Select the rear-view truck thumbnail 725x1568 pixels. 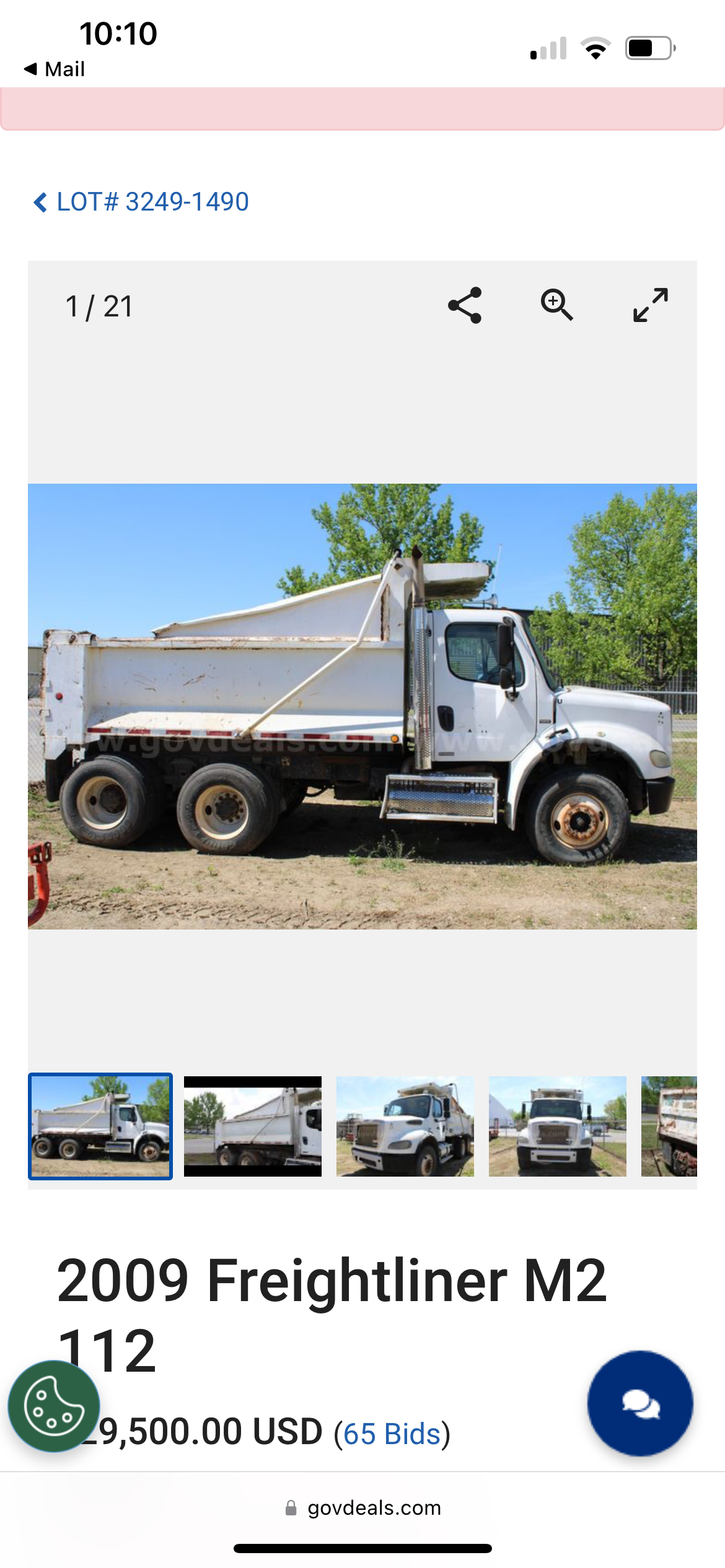tap(252, 1126)
